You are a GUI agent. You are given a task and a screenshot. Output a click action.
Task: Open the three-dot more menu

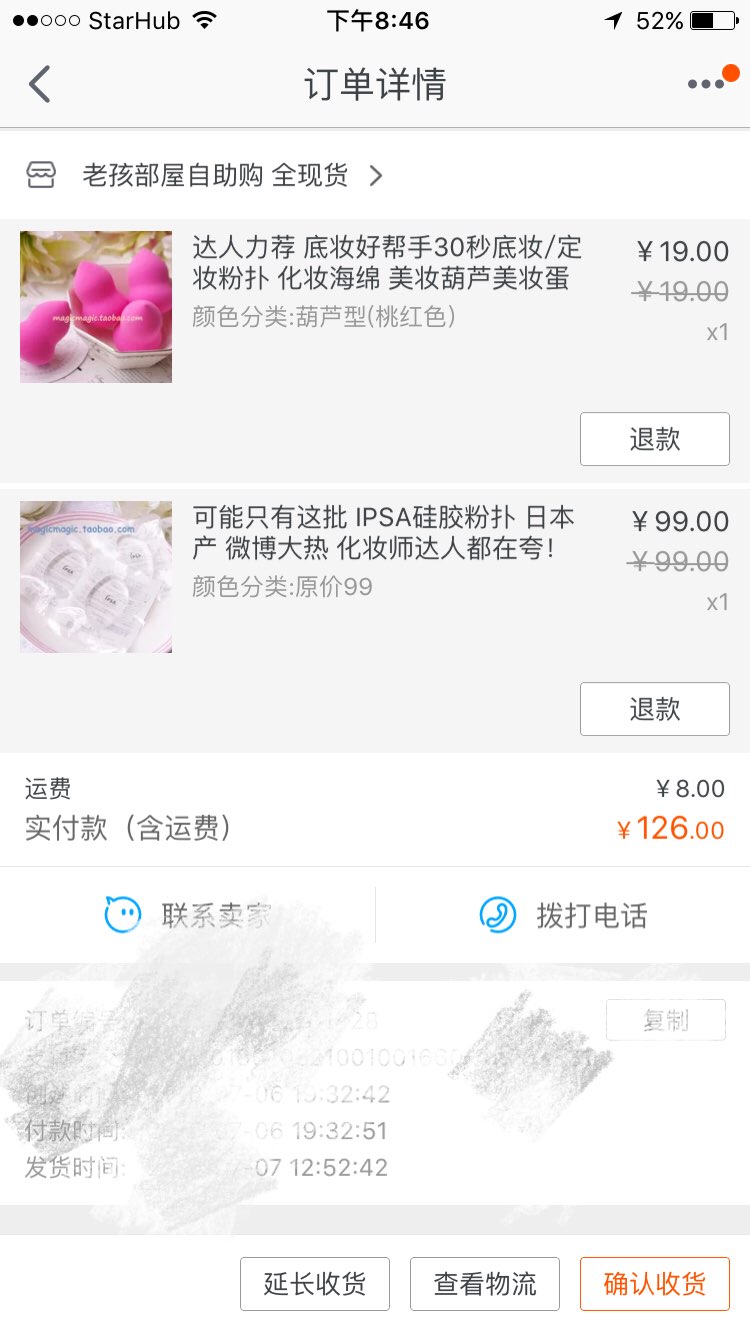(x=706, y=84)
